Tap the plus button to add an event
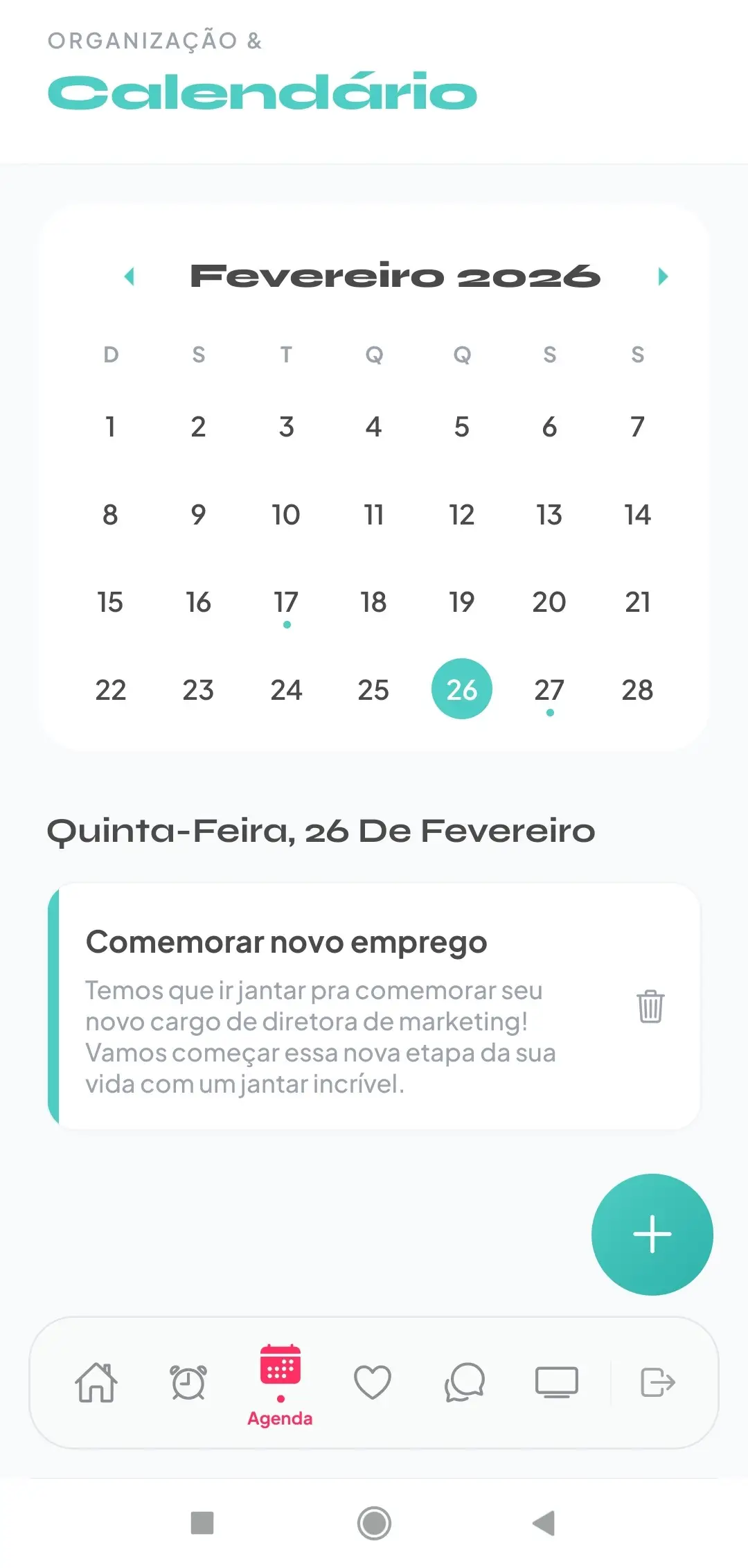 tap(652, 1234)
